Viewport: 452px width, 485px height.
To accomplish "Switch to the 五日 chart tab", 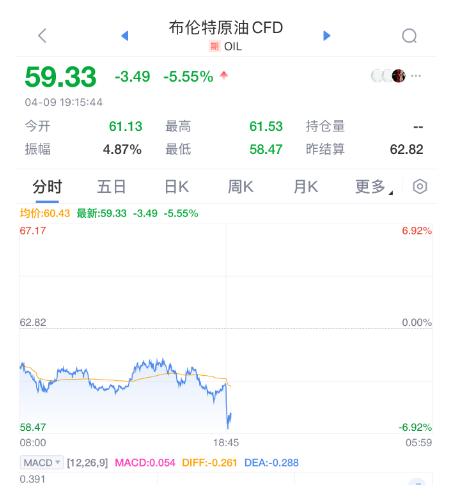I will tap(111, 187).
